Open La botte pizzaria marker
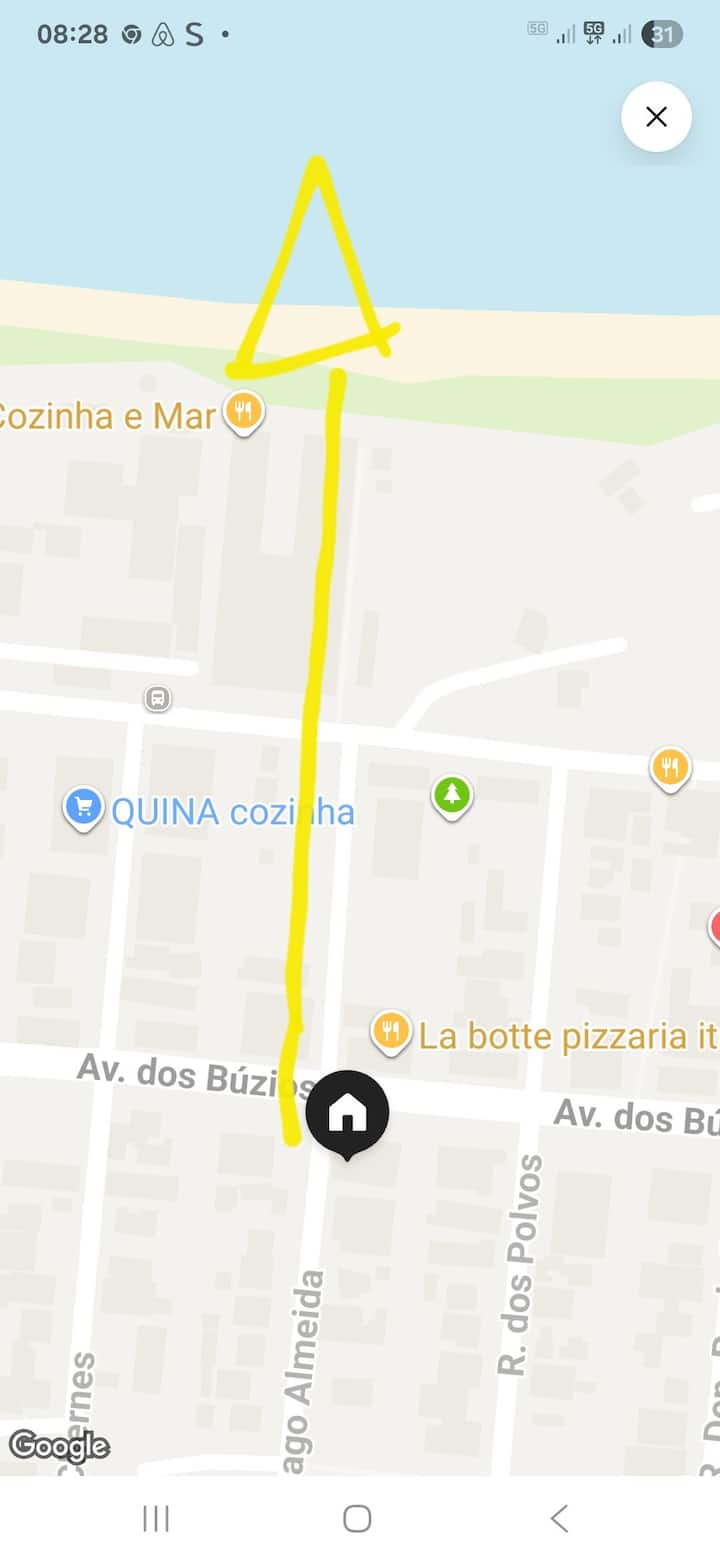Viewport: 720px width, 1560px height. point(391,1031)
